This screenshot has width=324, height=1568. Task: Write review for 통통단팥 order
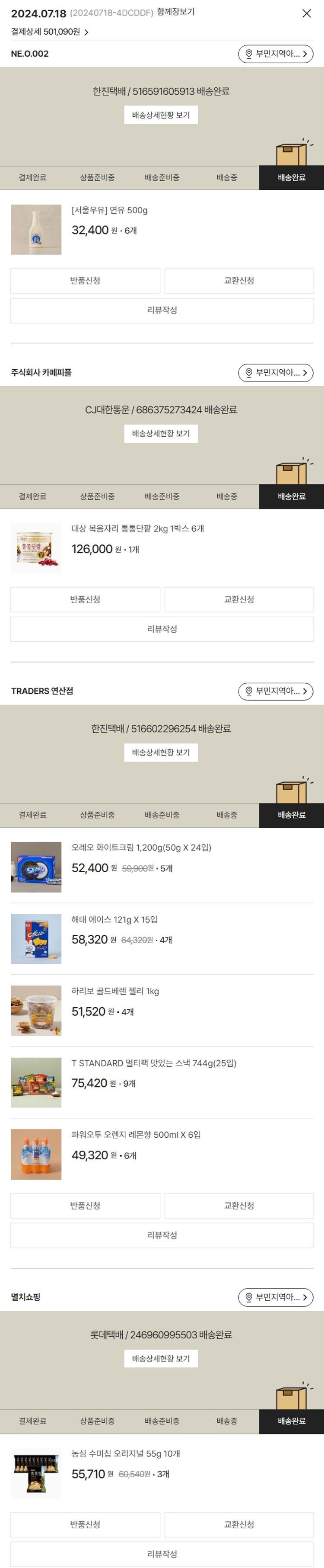(162, 629)
